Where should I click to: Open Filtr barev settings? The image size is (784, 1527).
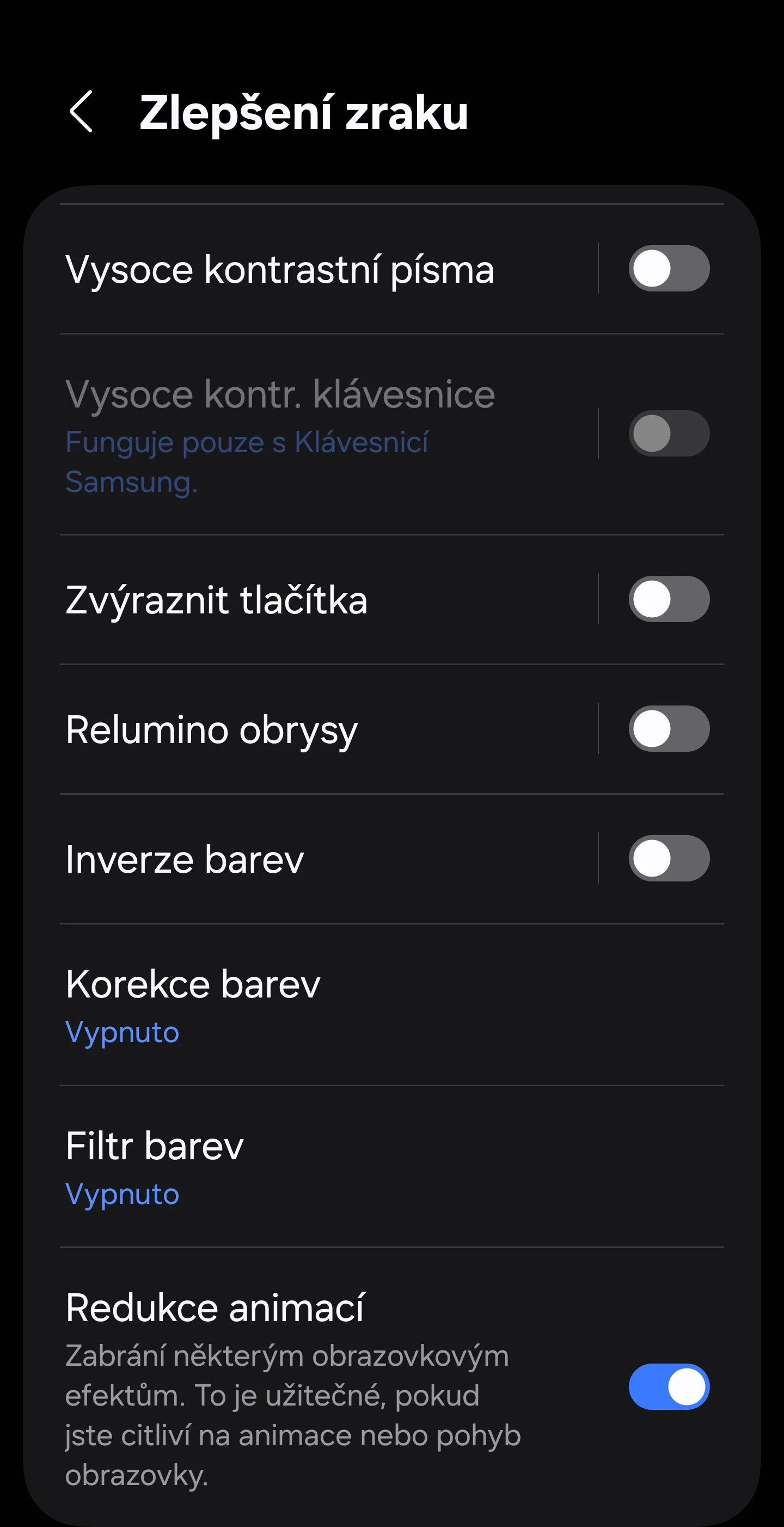[x=391, y=1166]
